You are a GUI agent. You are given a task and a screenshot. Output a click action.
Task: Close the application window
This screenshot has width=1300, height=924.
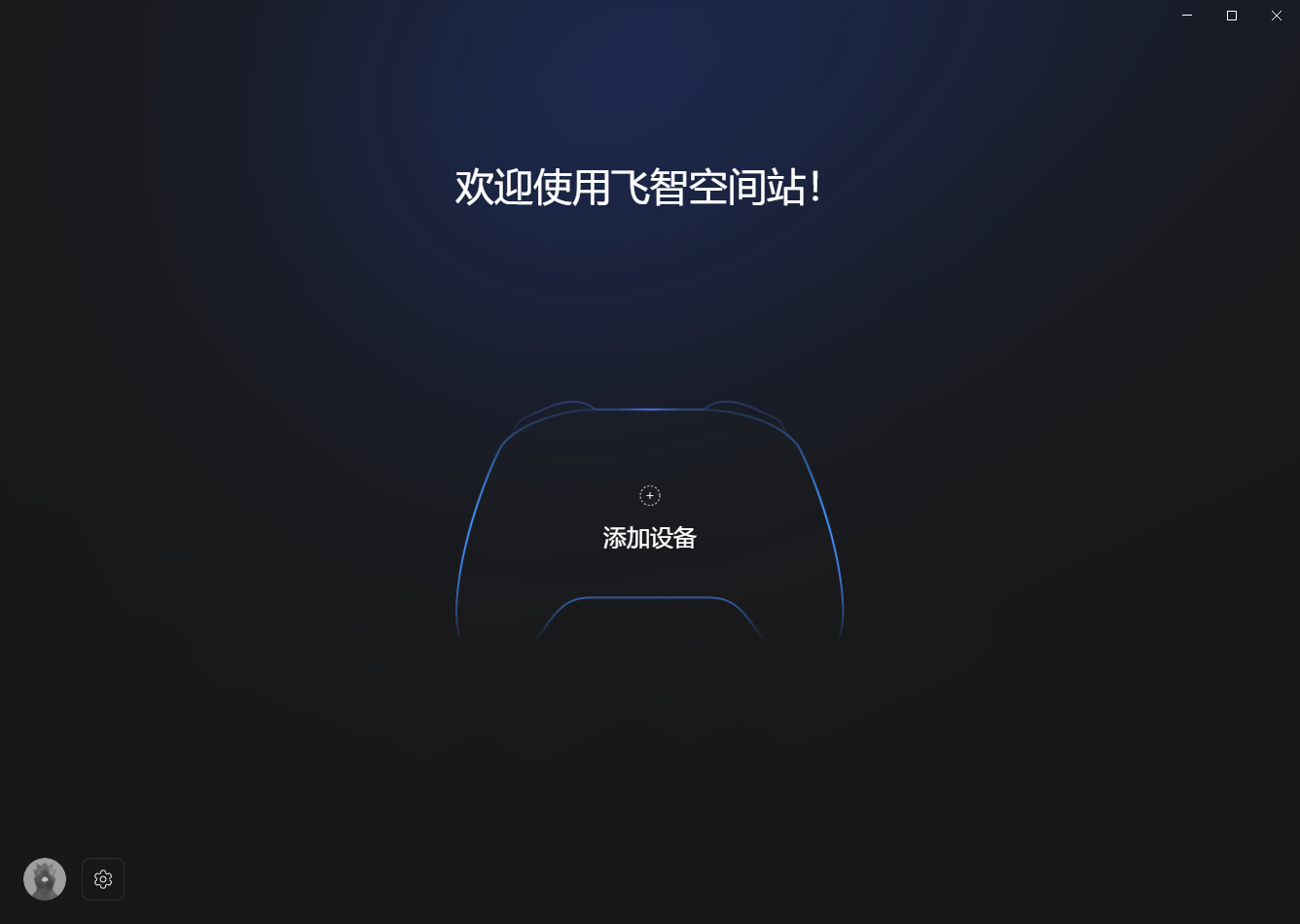(x=1277, y=16)
